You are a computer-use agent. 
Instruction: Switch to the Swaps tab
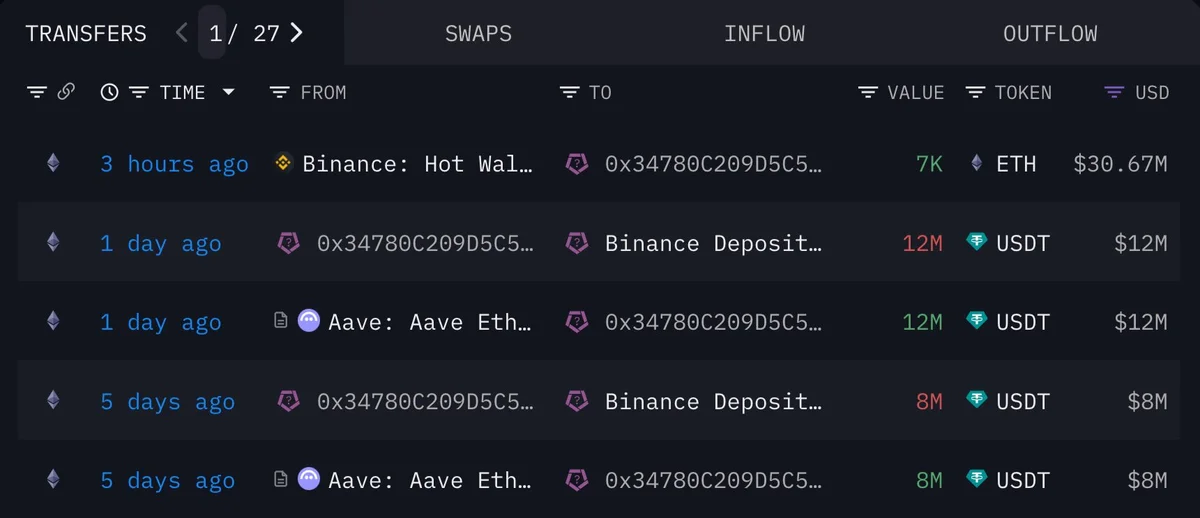click(478, 33)
